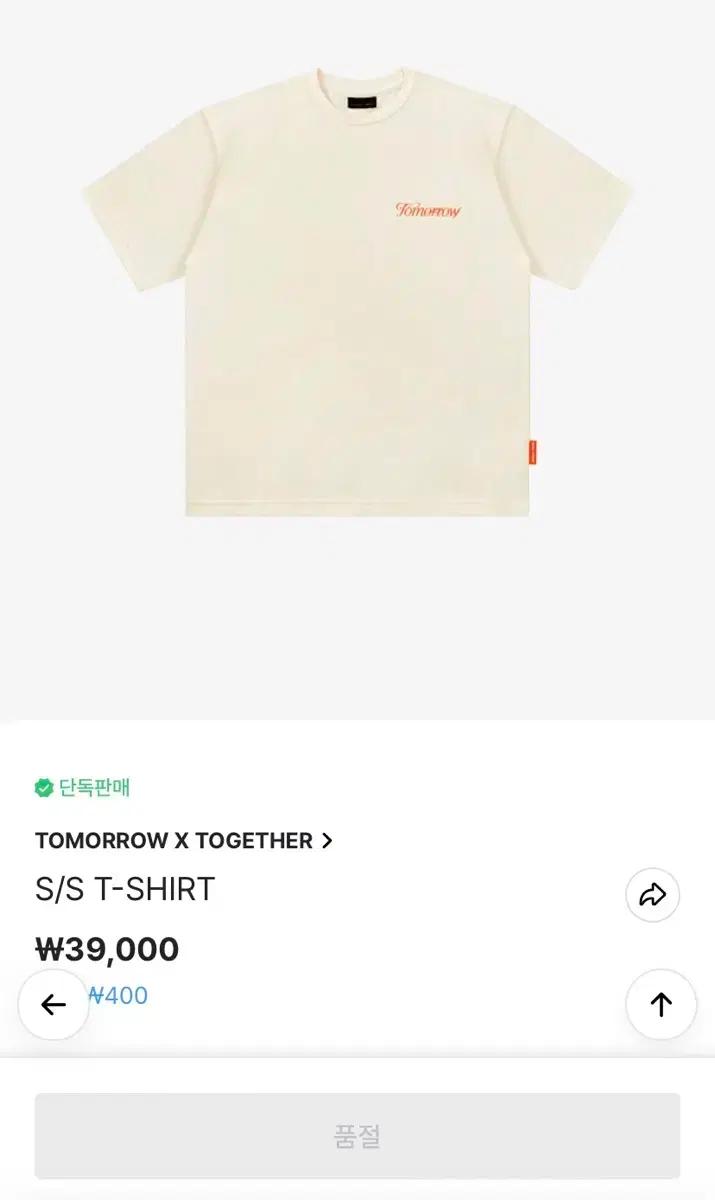
Task: Go back with the left arrow button
Action: (54, 1004)
